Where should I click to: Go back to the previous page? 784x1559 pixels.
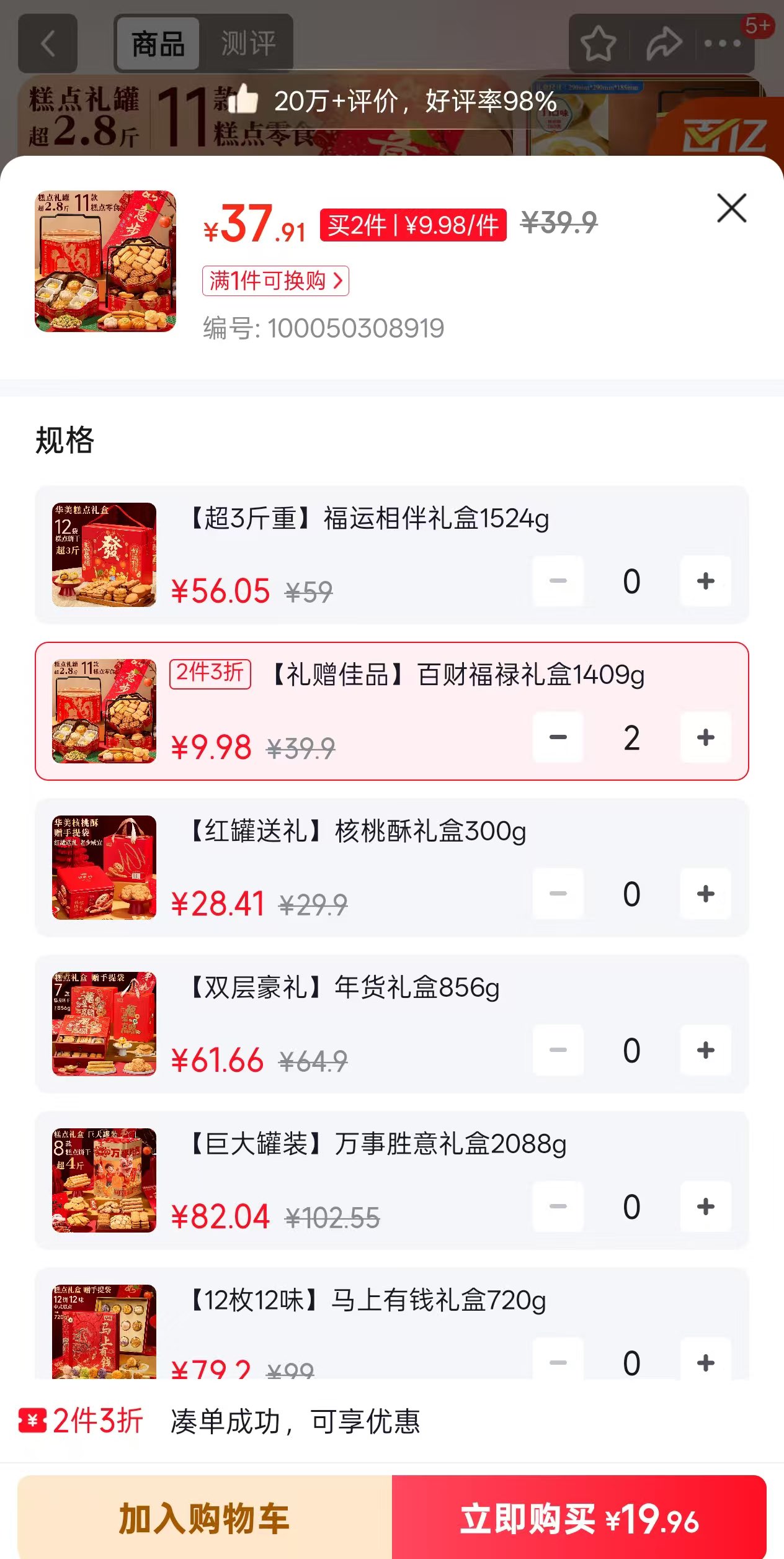point(48,43)
